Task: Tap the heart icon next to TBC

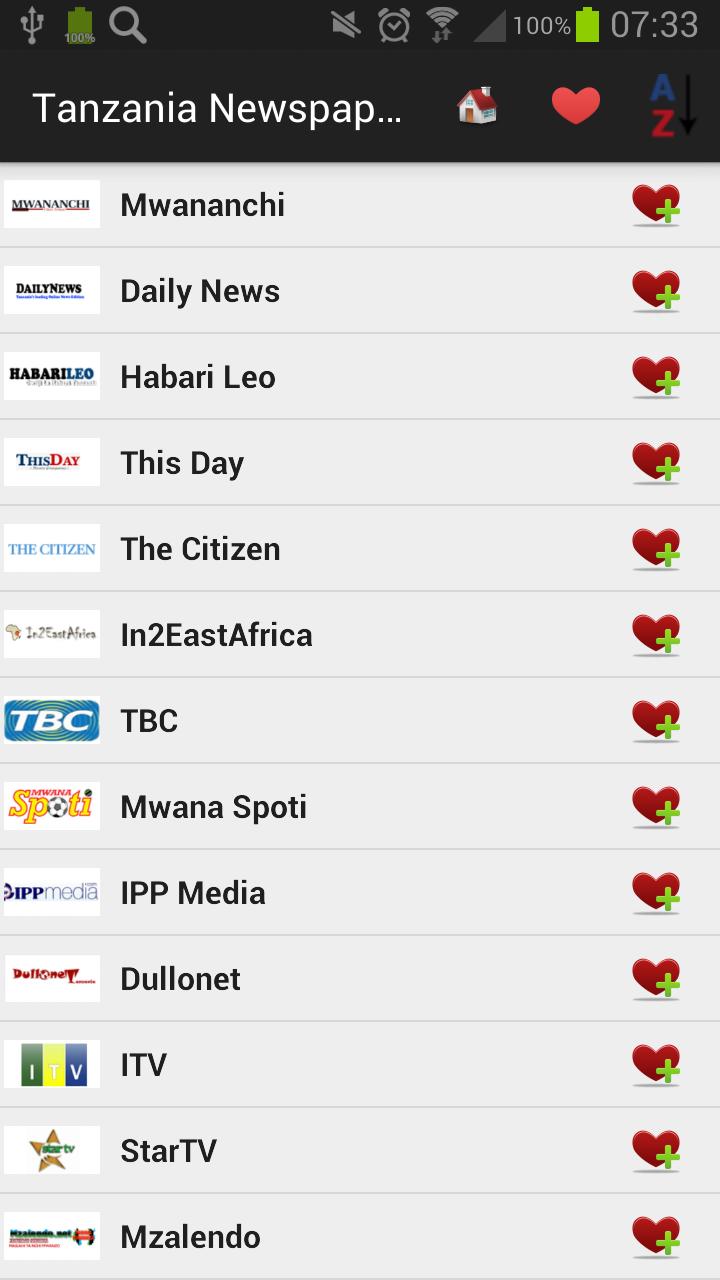Action: 656,720
